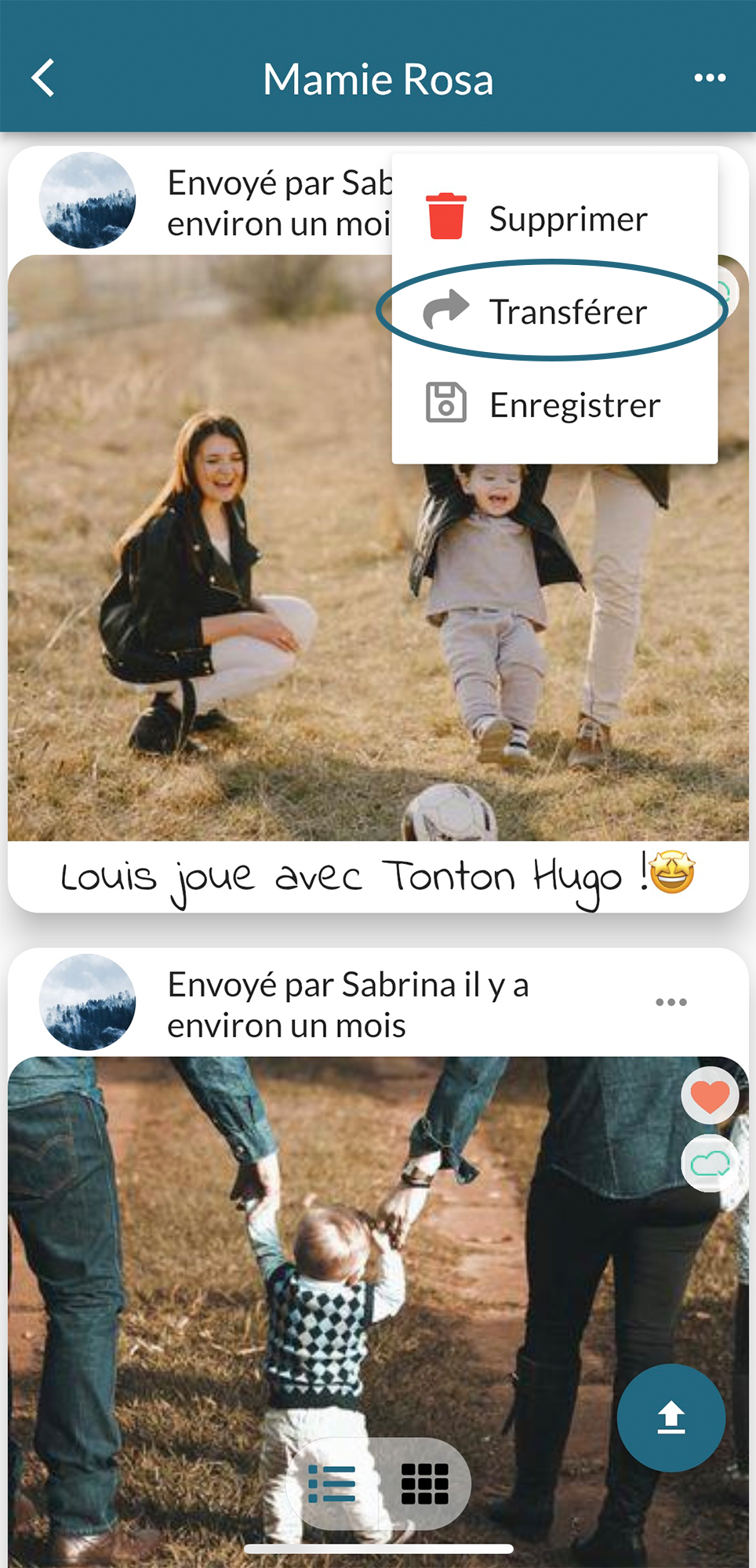Go back from Mamie Rosa screen
Screen dimensions: 756x1568
[43, 78]
